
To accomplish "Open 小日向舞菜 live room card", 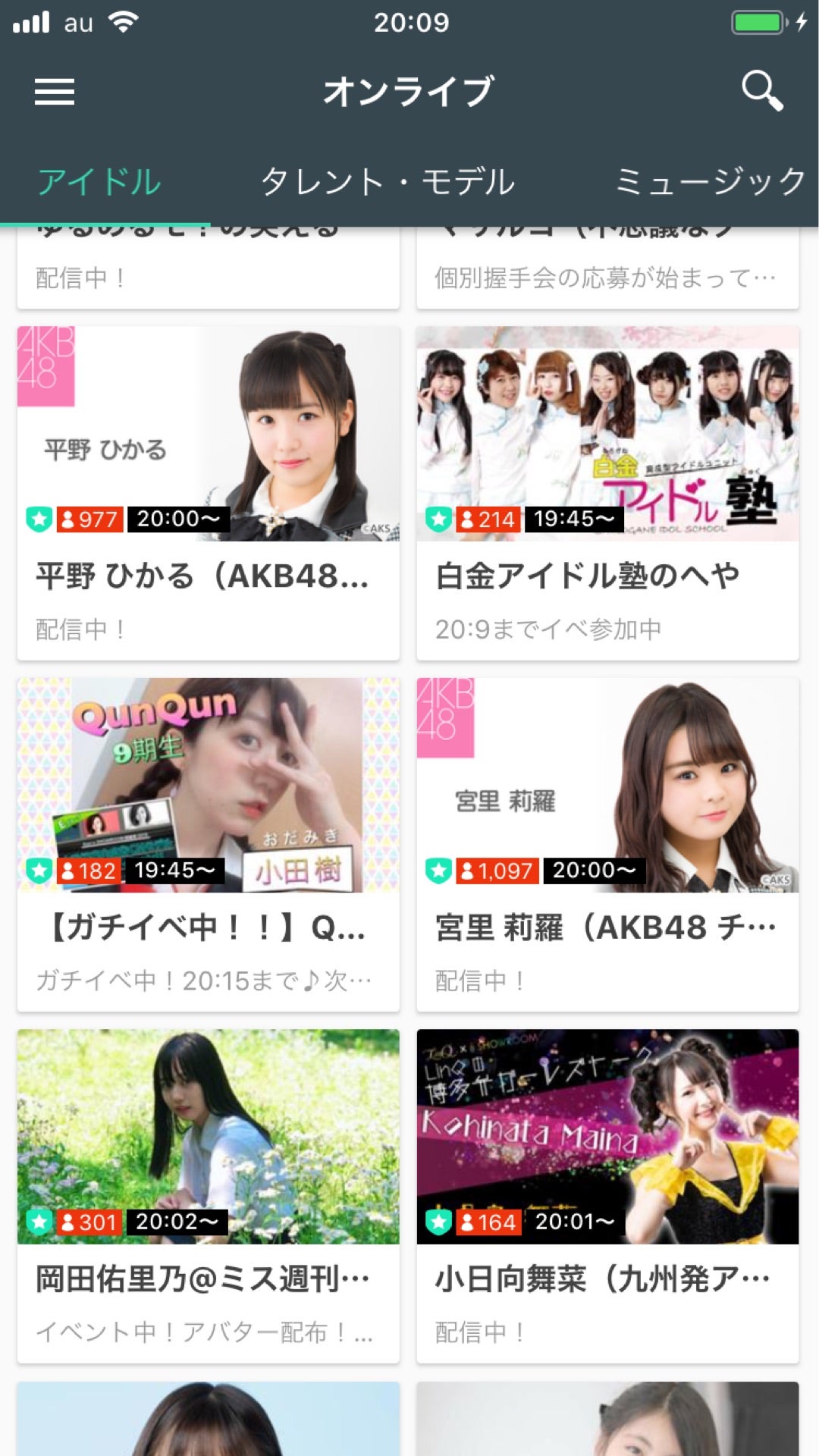I will click(607, 1196).
